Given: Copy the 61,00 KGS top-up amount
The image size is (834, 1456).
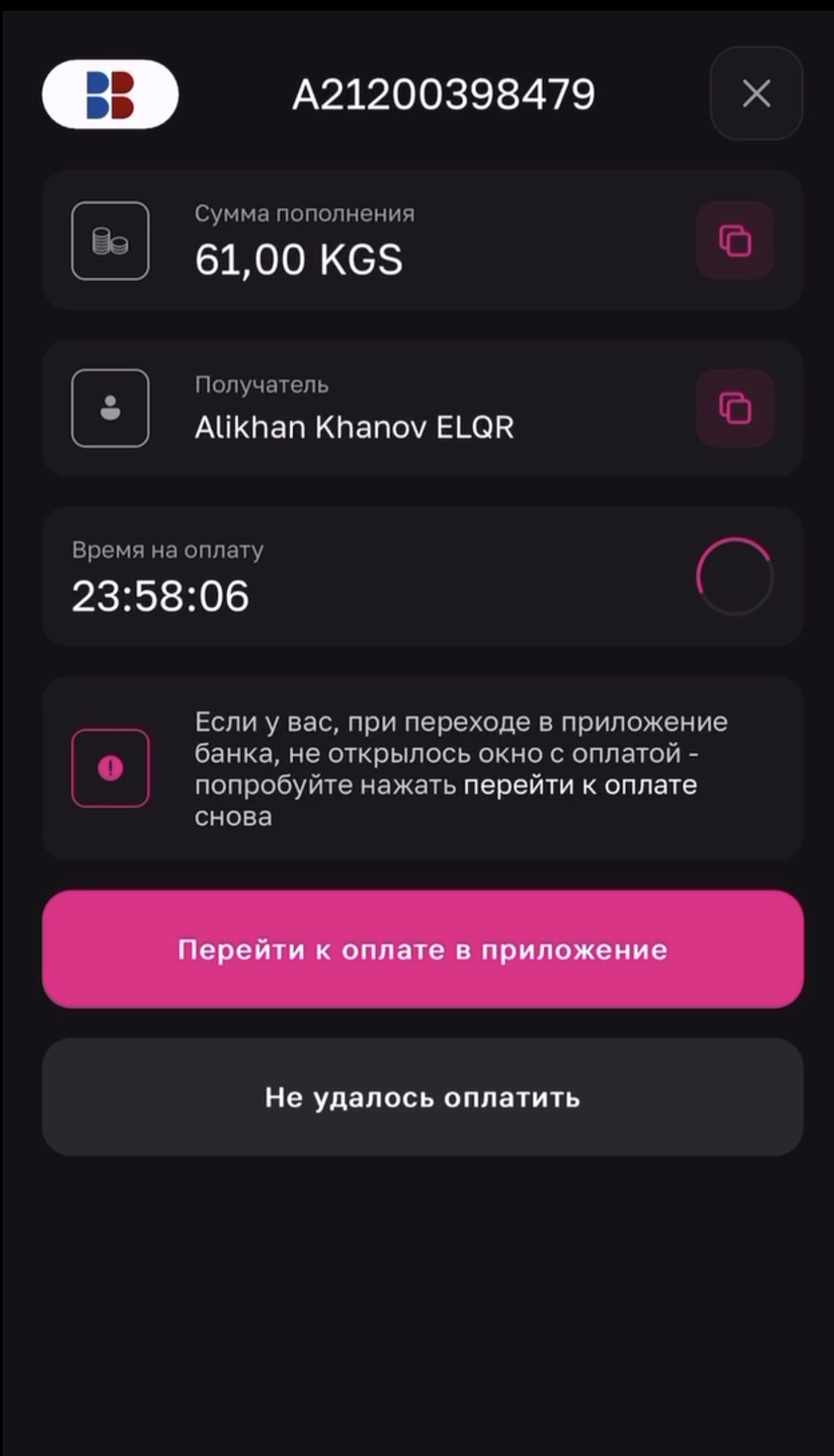Looking at the screenshot, I should (x=735, y=240).
